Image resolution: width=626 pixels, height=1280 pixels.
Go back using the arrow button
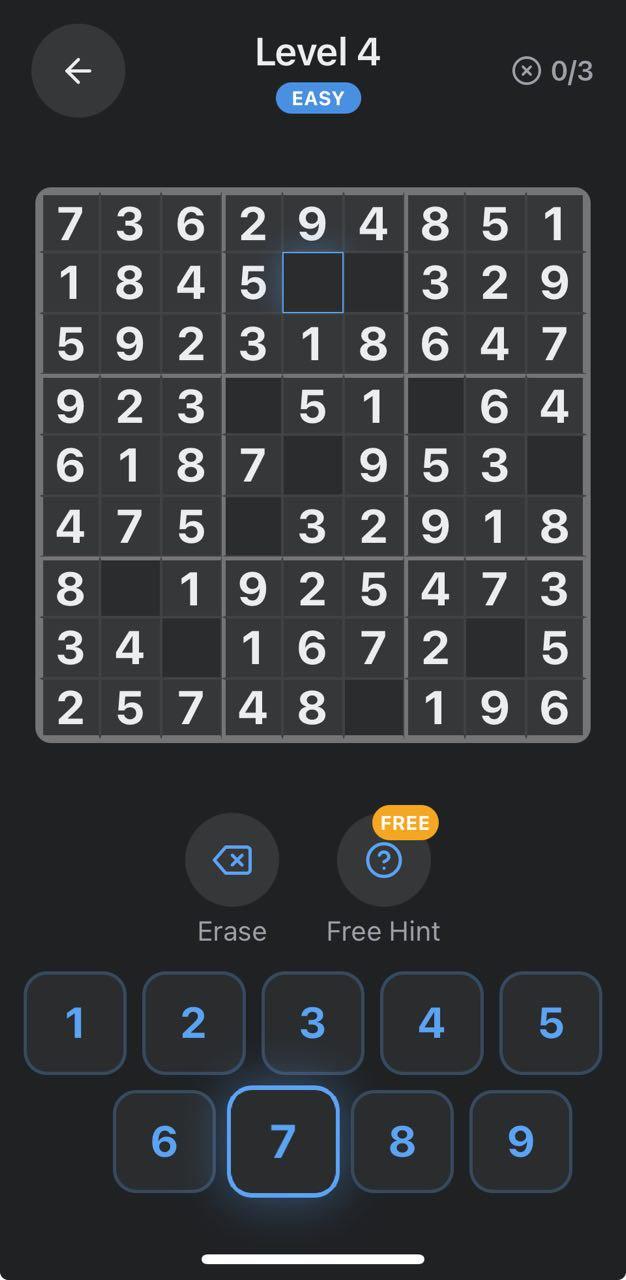point(78,71)
